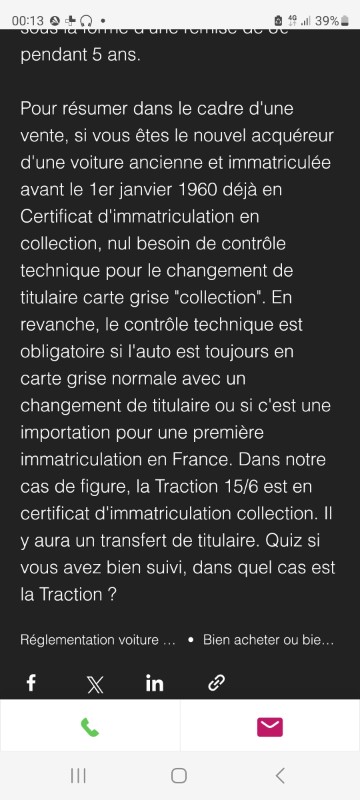
Task: Send an email with the pink envelope button
Action: (x=270, y=727)
